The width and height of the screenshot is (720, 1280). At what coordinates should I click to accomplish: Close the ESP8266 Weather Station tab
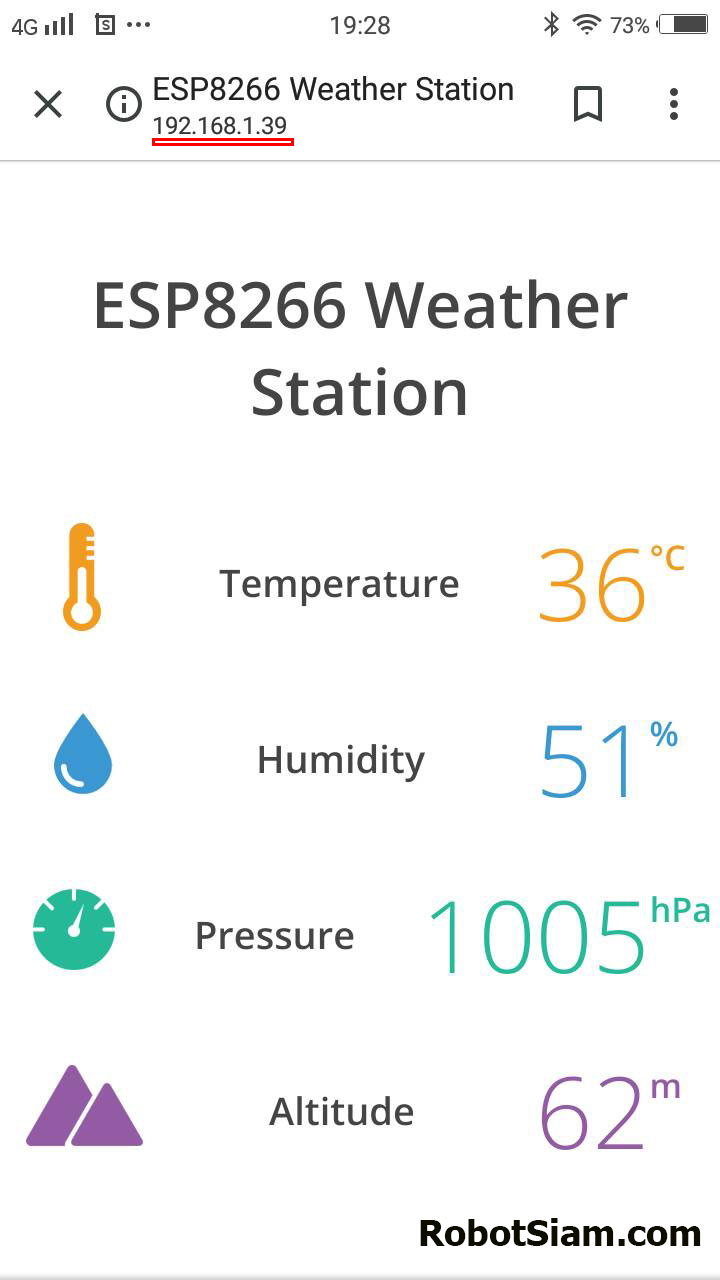pyautogui.click(x=48, y=104)
